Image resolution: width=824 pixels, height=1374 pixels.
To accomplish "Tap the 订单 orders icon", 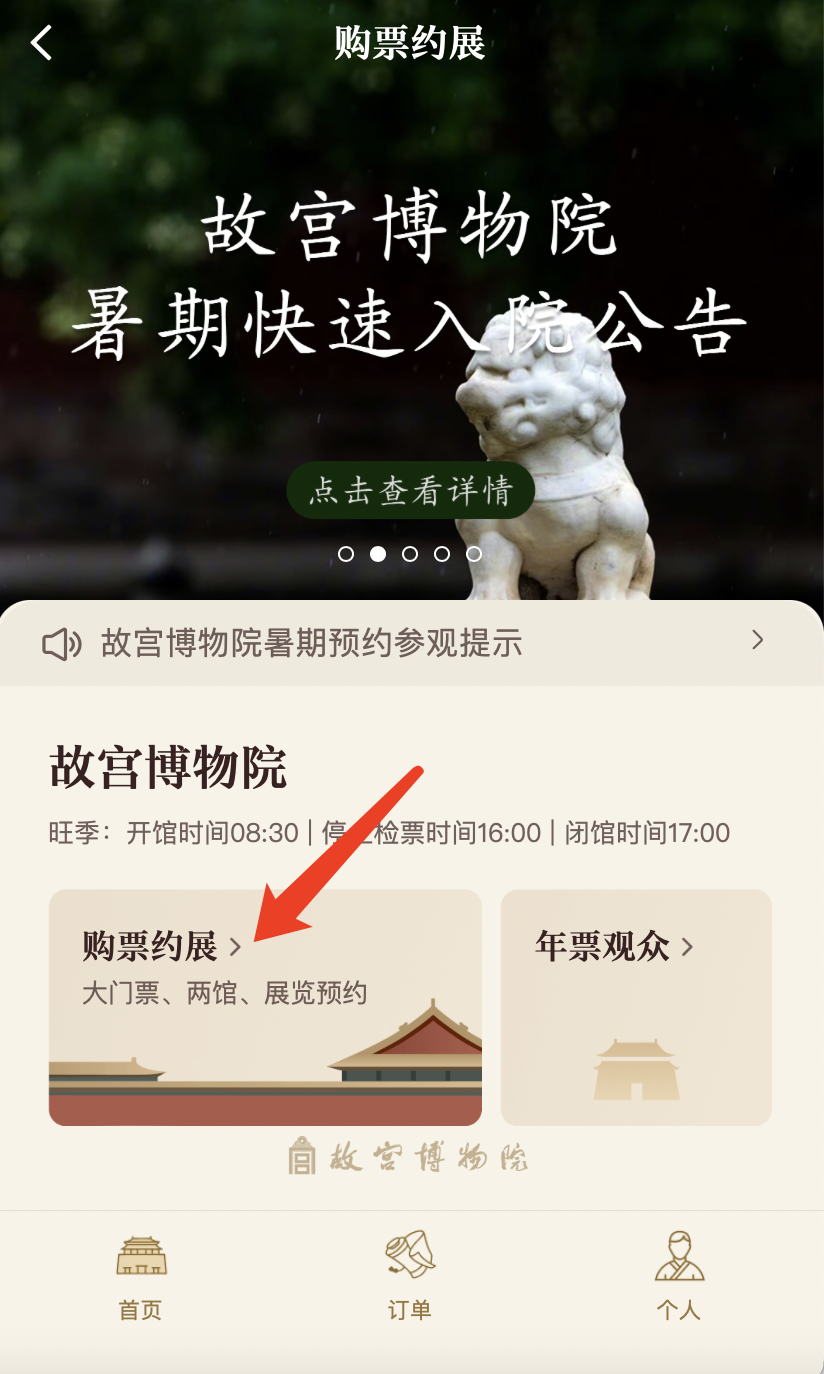I will [x=407, y=1251].
